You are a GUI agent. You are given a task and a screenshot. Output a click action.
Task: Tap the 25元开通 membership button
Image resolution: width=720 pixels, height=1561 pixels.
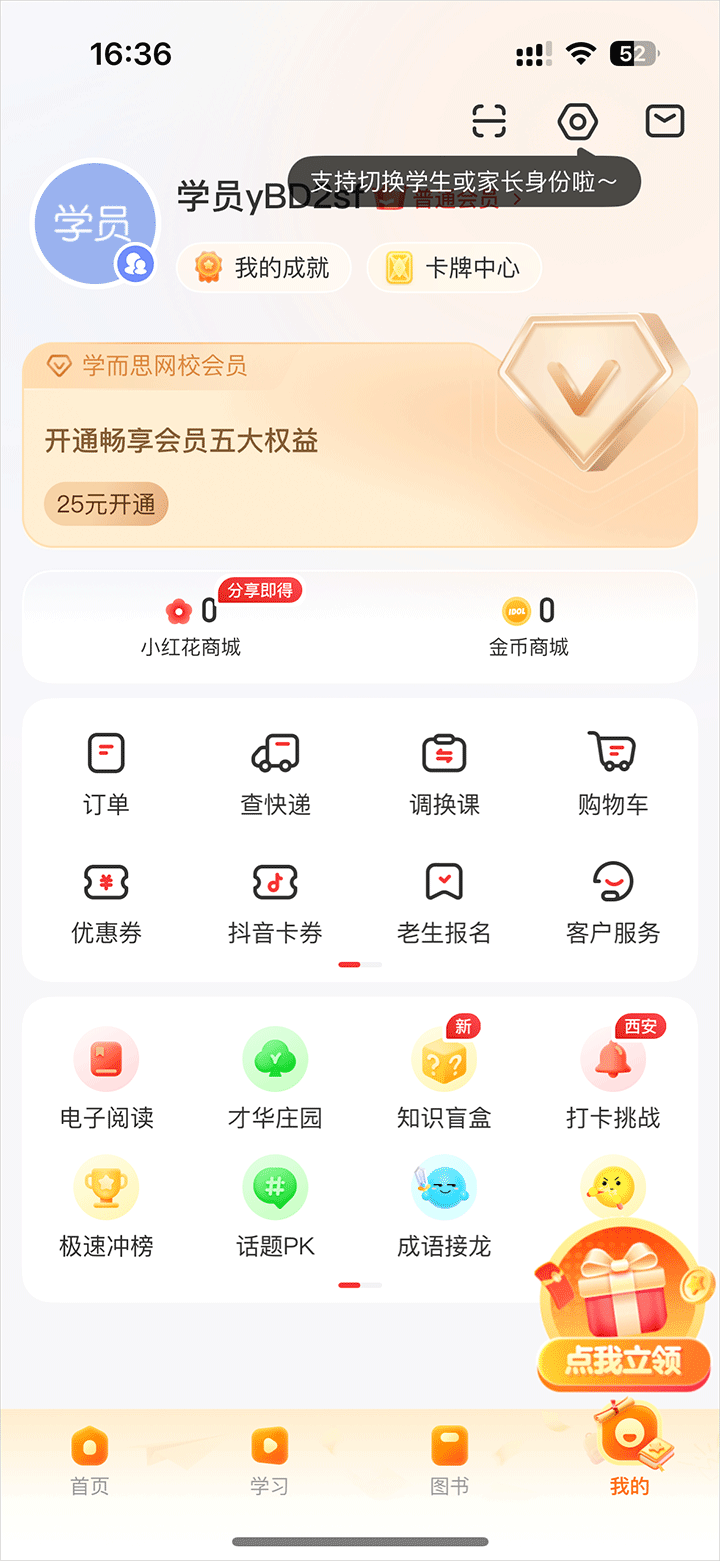coord(106,505)
